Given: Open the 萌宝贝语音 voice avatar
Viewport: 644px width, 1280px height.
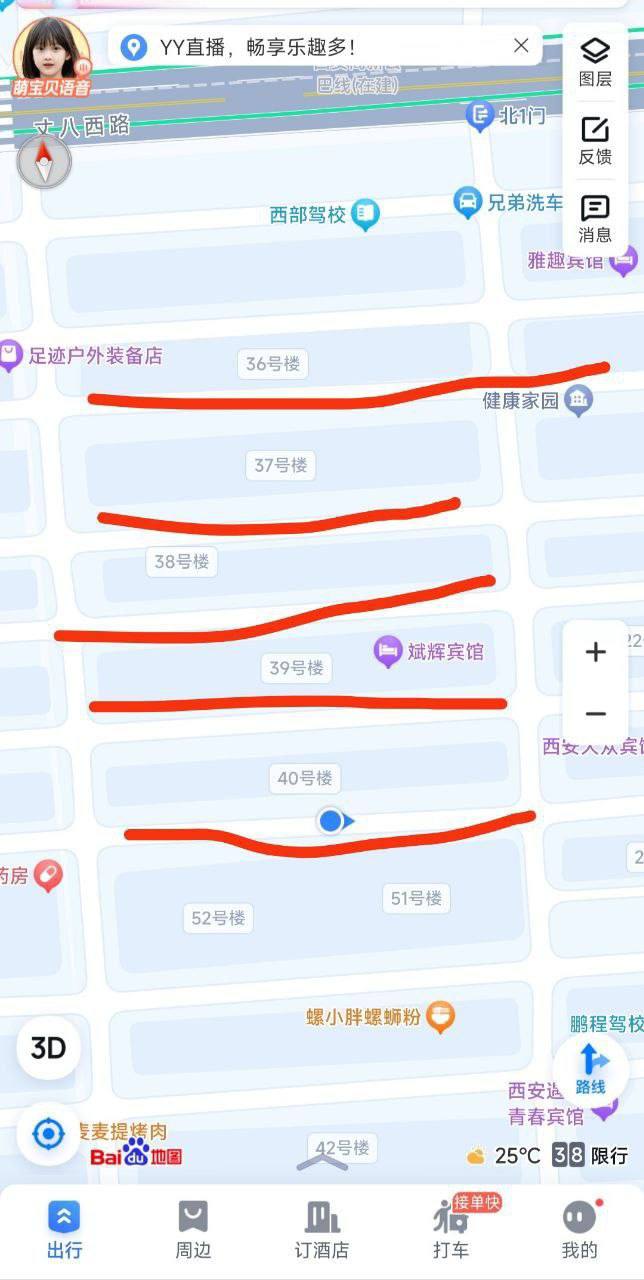Looking at the screenshot, I should click(x=50, y=56).
